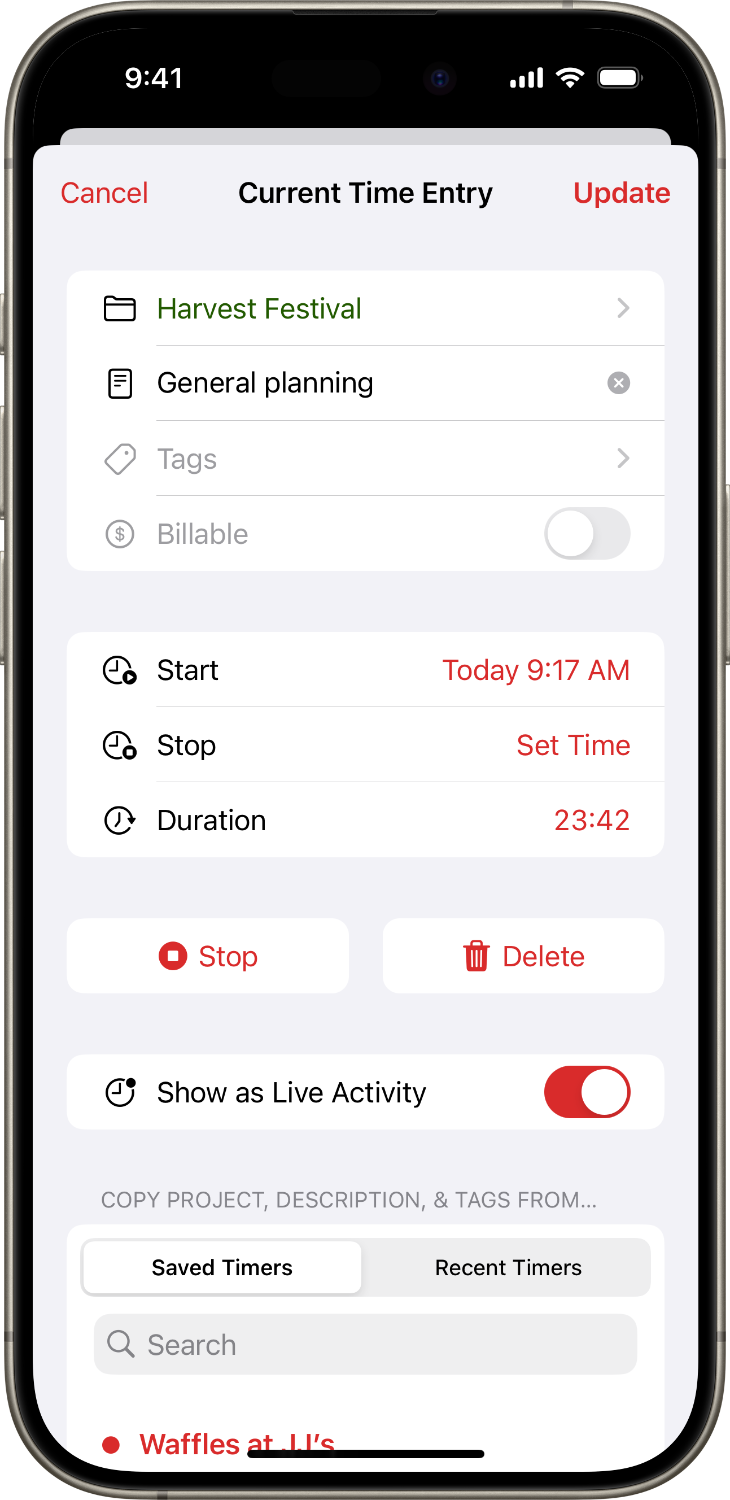Viewport: 730px width, 1500px height.
Task: Select the Saved Timers segment
Action: tap(222, 1267)
